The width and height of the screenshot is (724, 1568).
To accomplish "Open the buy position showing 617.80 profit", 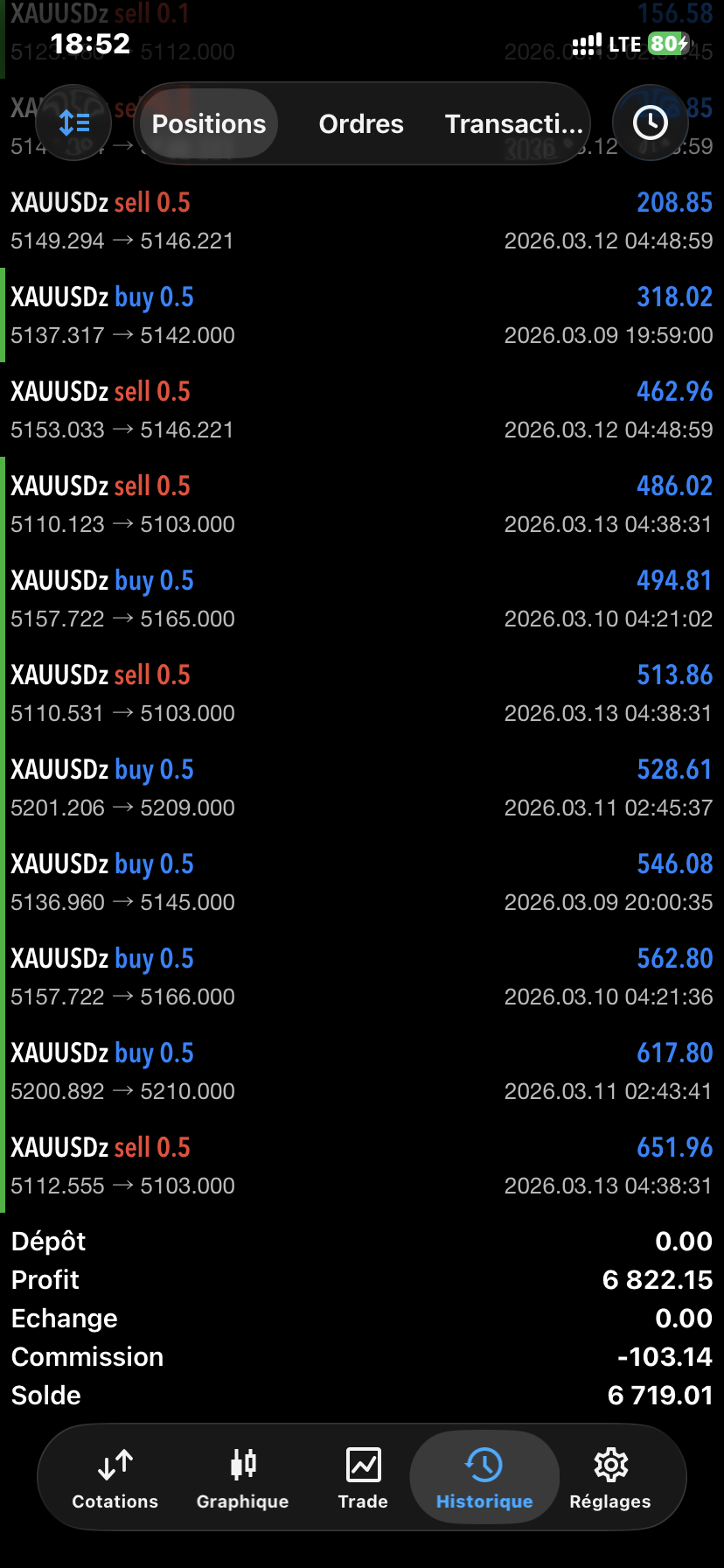I will pos(362,1071).
